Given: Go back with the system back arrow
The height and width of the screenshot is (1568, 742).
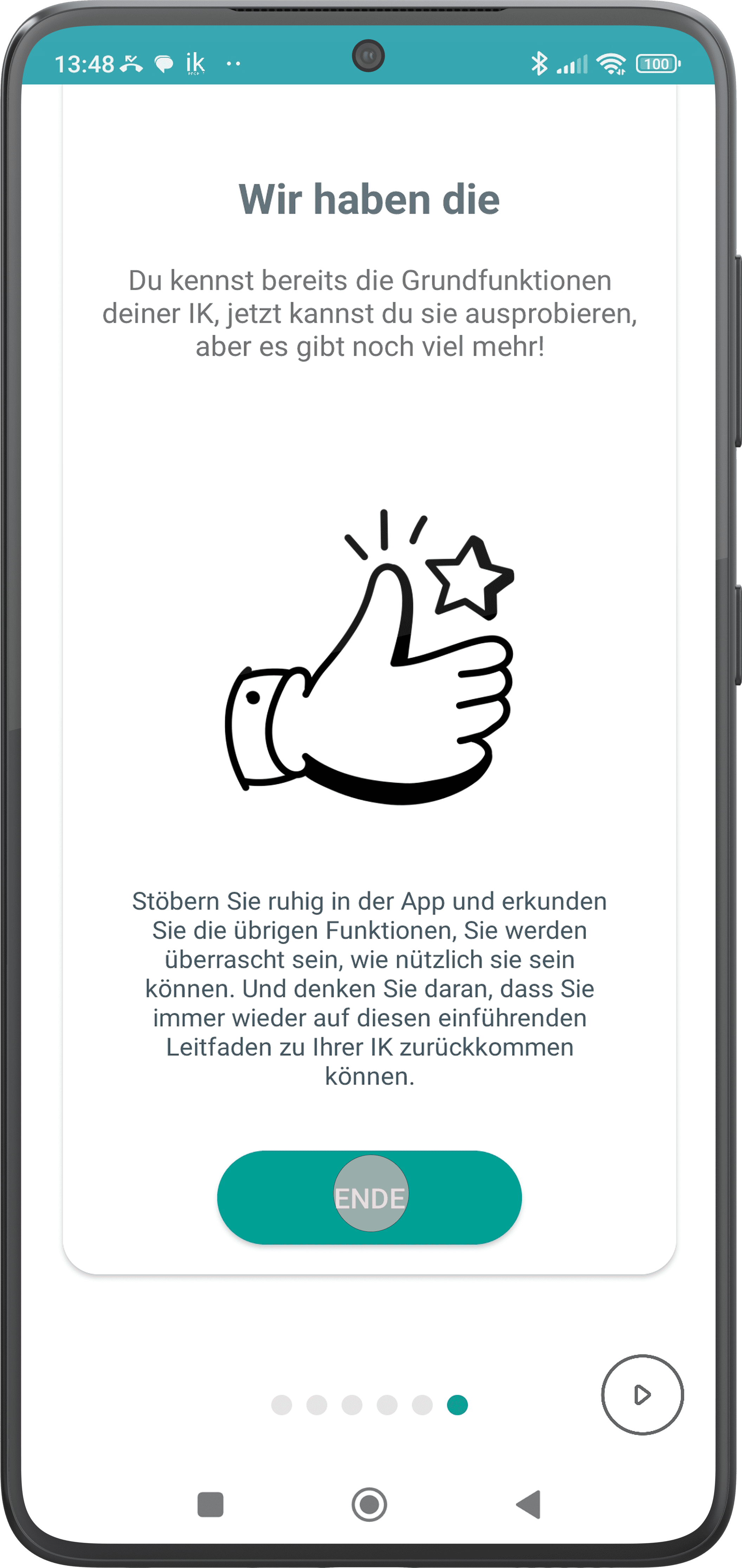Looking at the screenshot, I should point(528,1504).
